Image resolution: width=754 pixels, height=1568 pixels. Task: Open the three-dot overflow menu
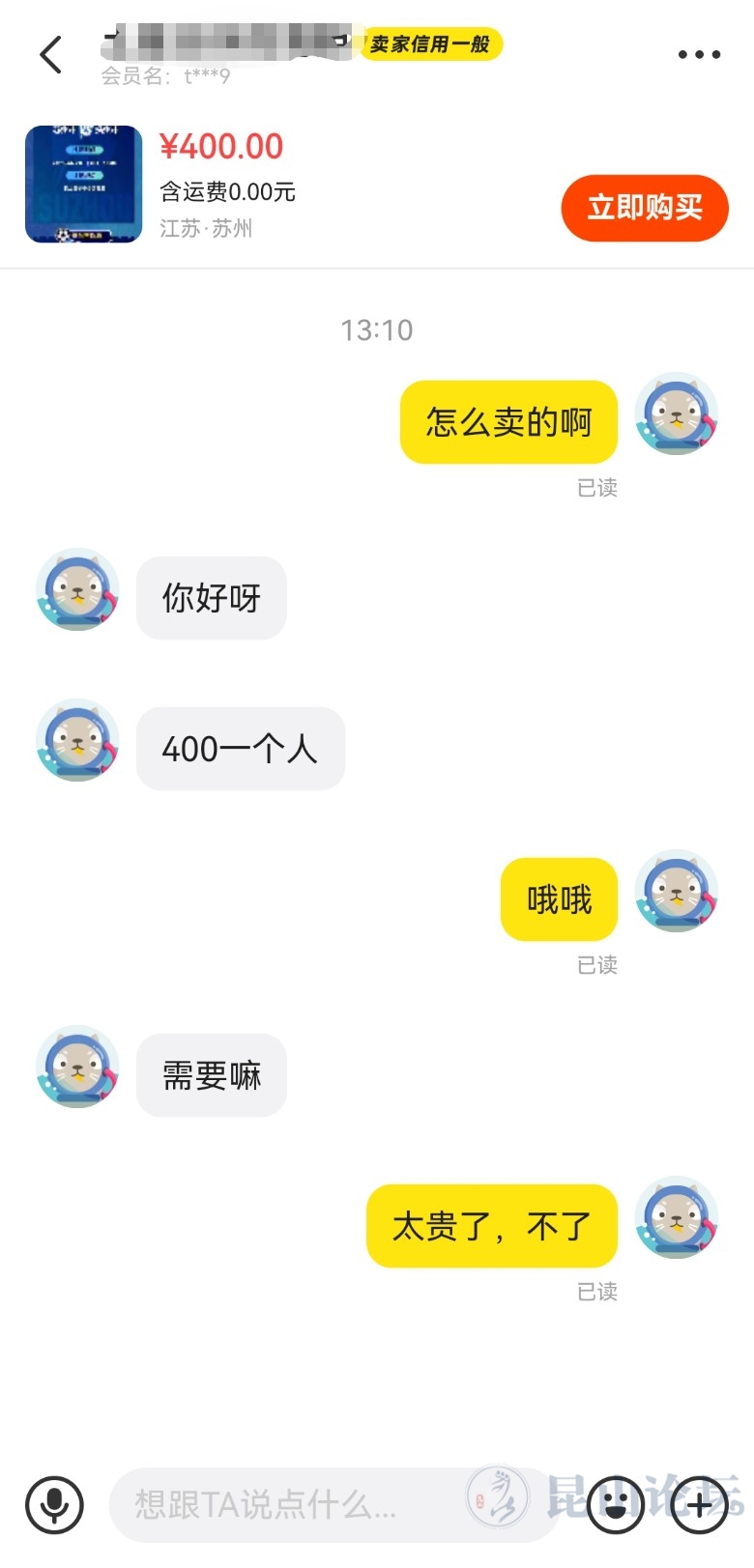click(x=699, y=55)
